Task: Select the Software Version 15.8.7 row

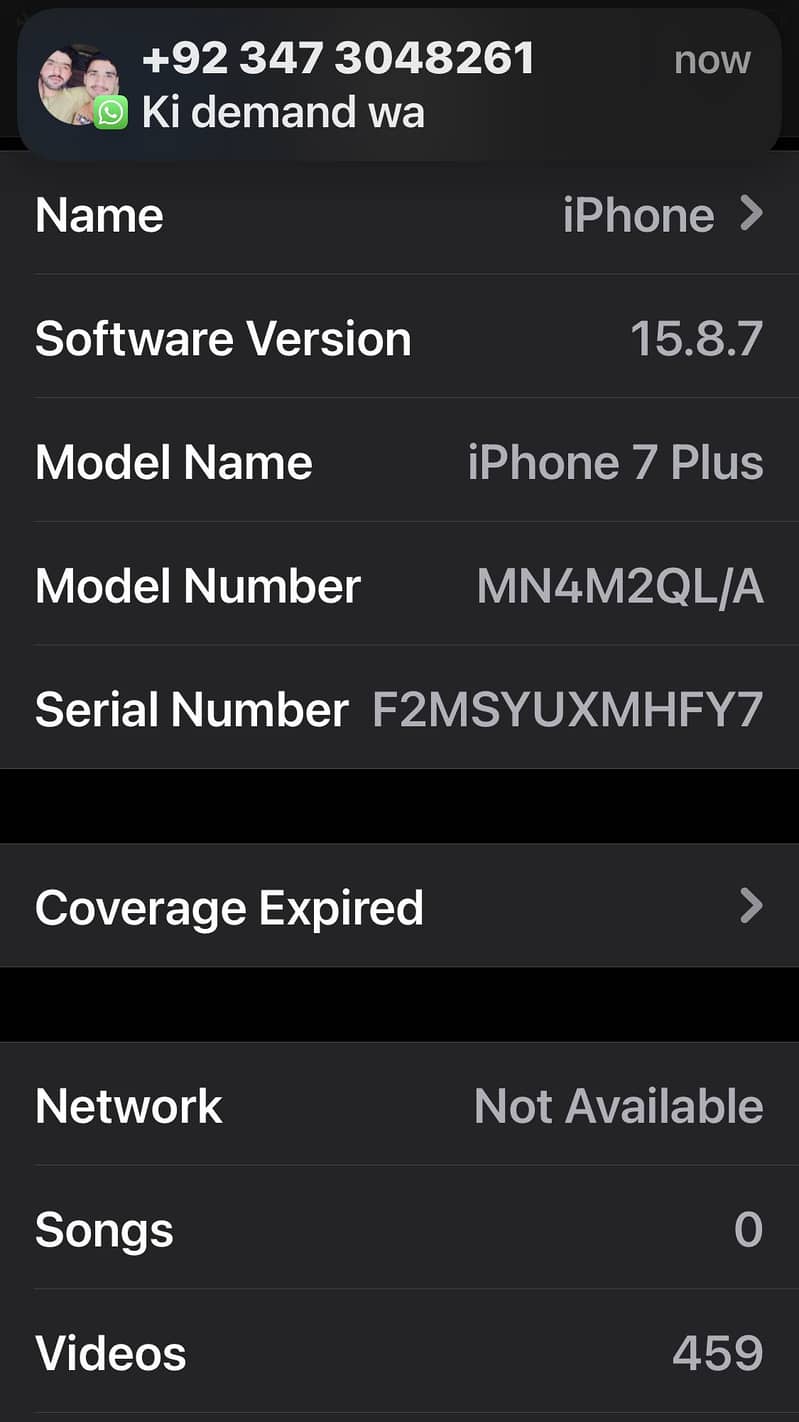Action: (400, 338)
